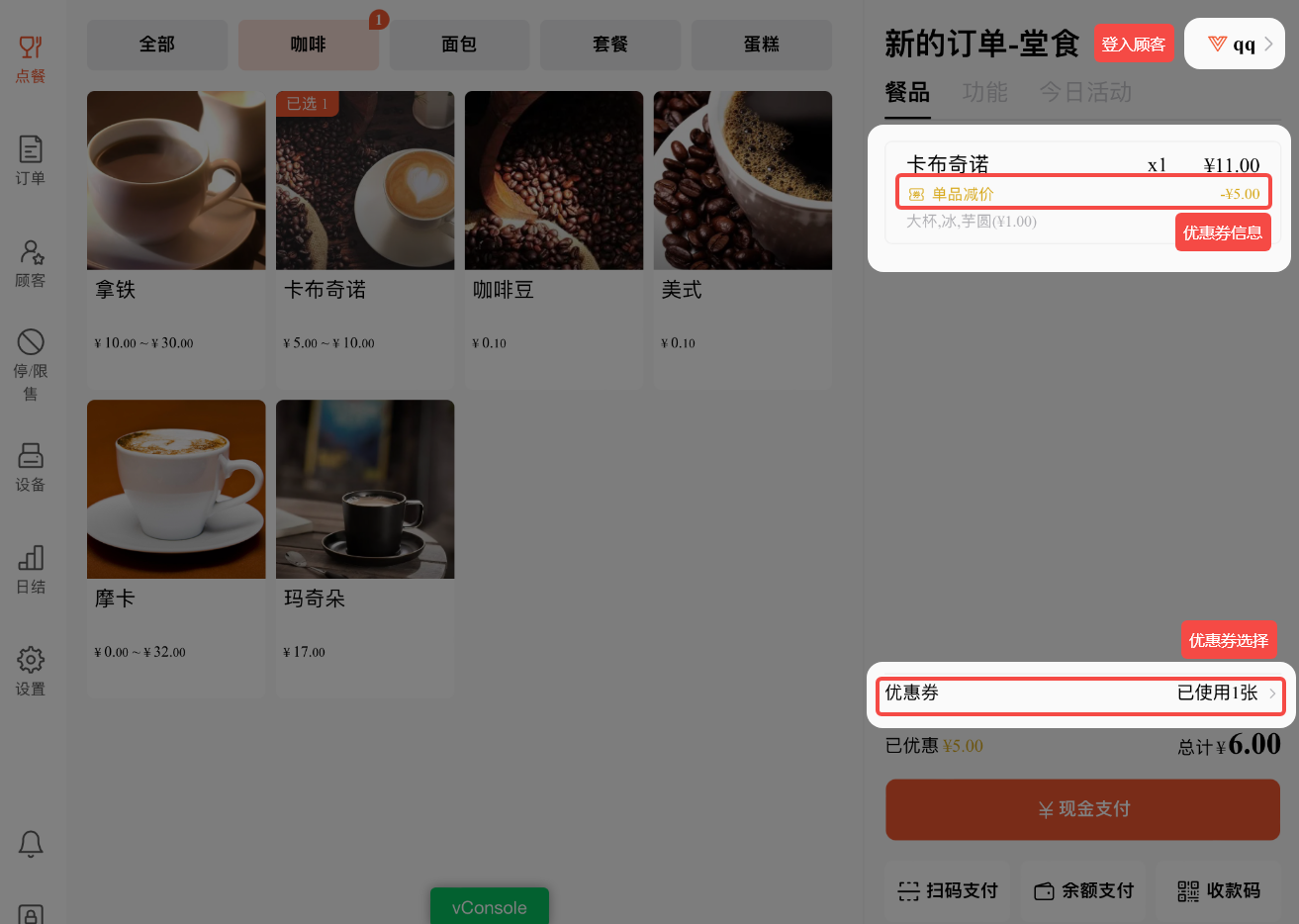The width and height of the screenshot is (1299, 924).
Task: Open the 优惠券 selection row
Action: 1079,693
